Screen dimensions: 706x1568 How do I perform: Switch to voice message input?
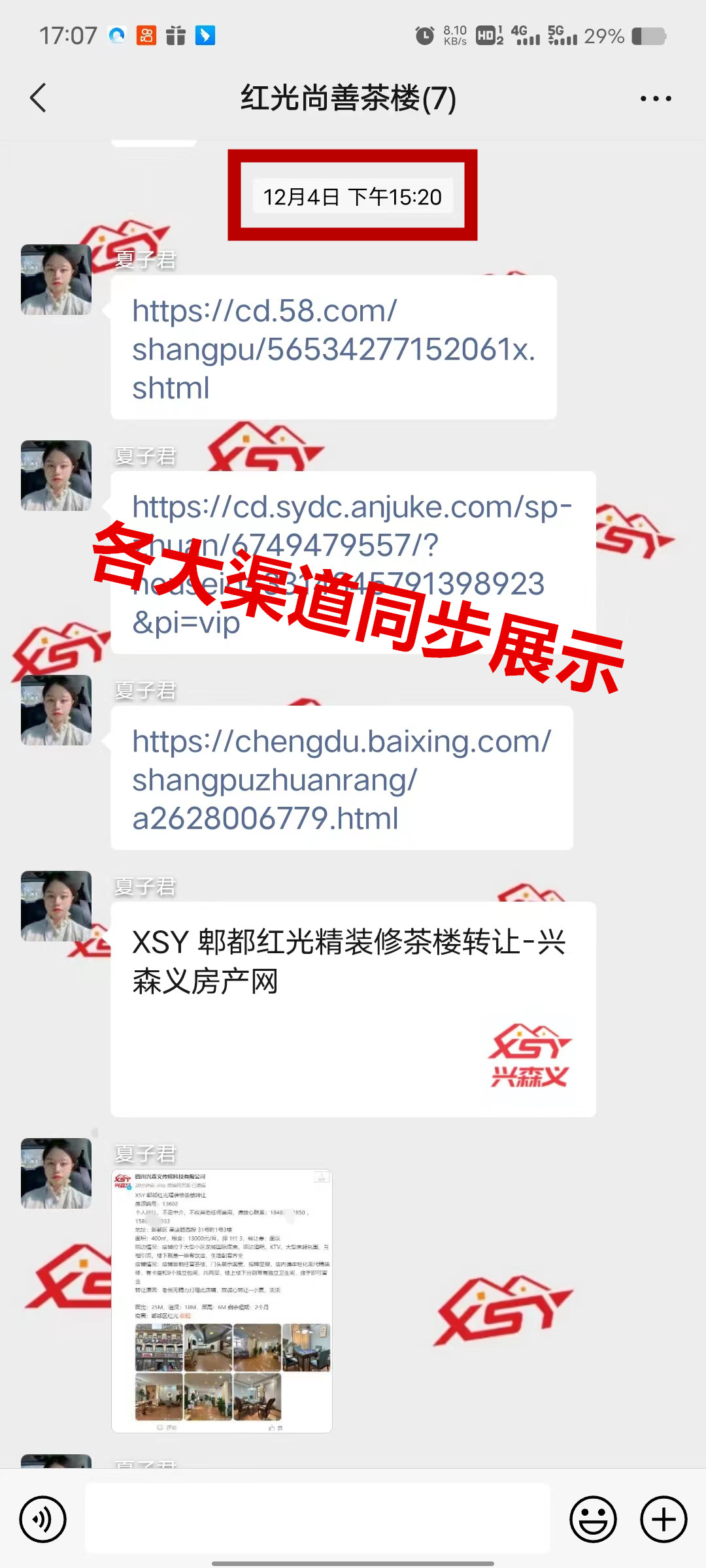(x=43, y=1519)
